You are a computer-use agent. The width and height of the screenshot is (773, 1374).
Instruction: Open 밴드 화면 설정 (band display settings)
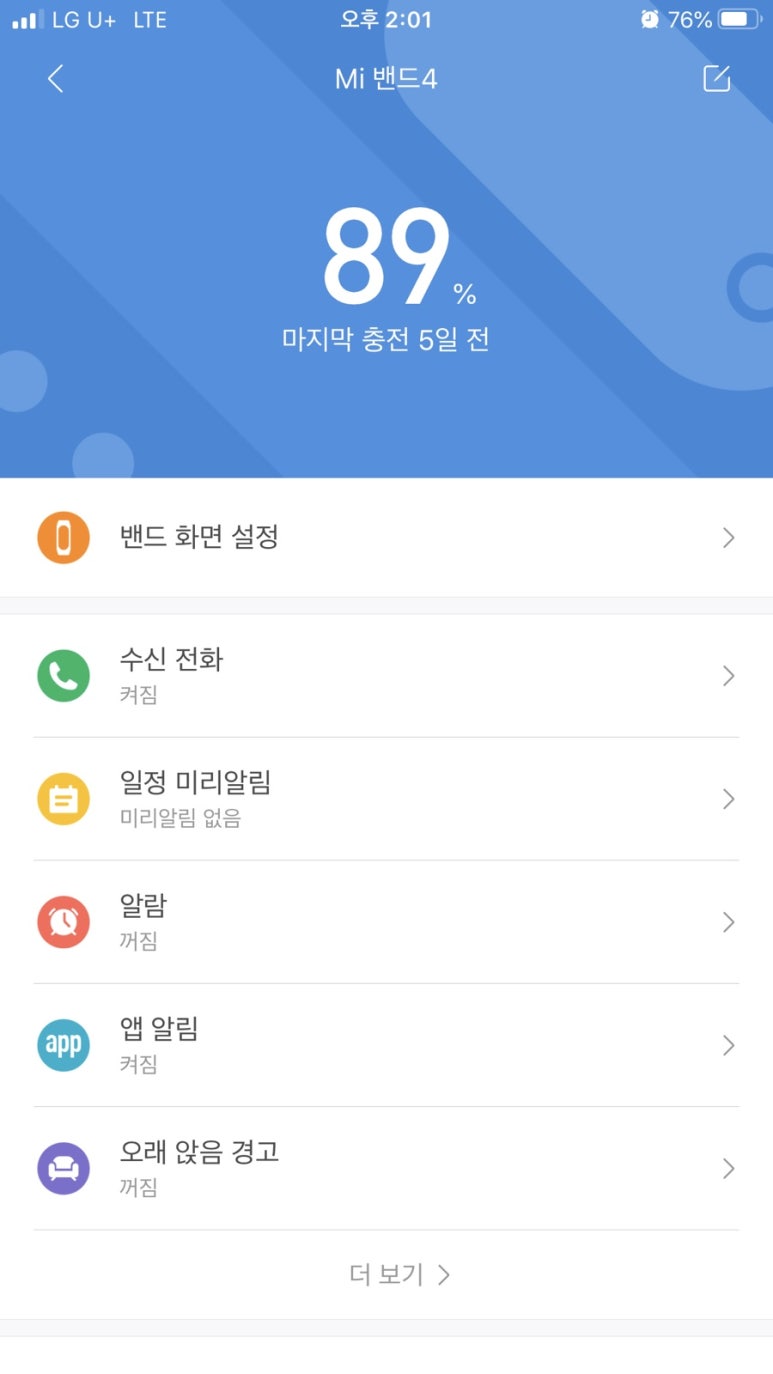point(386,538)
